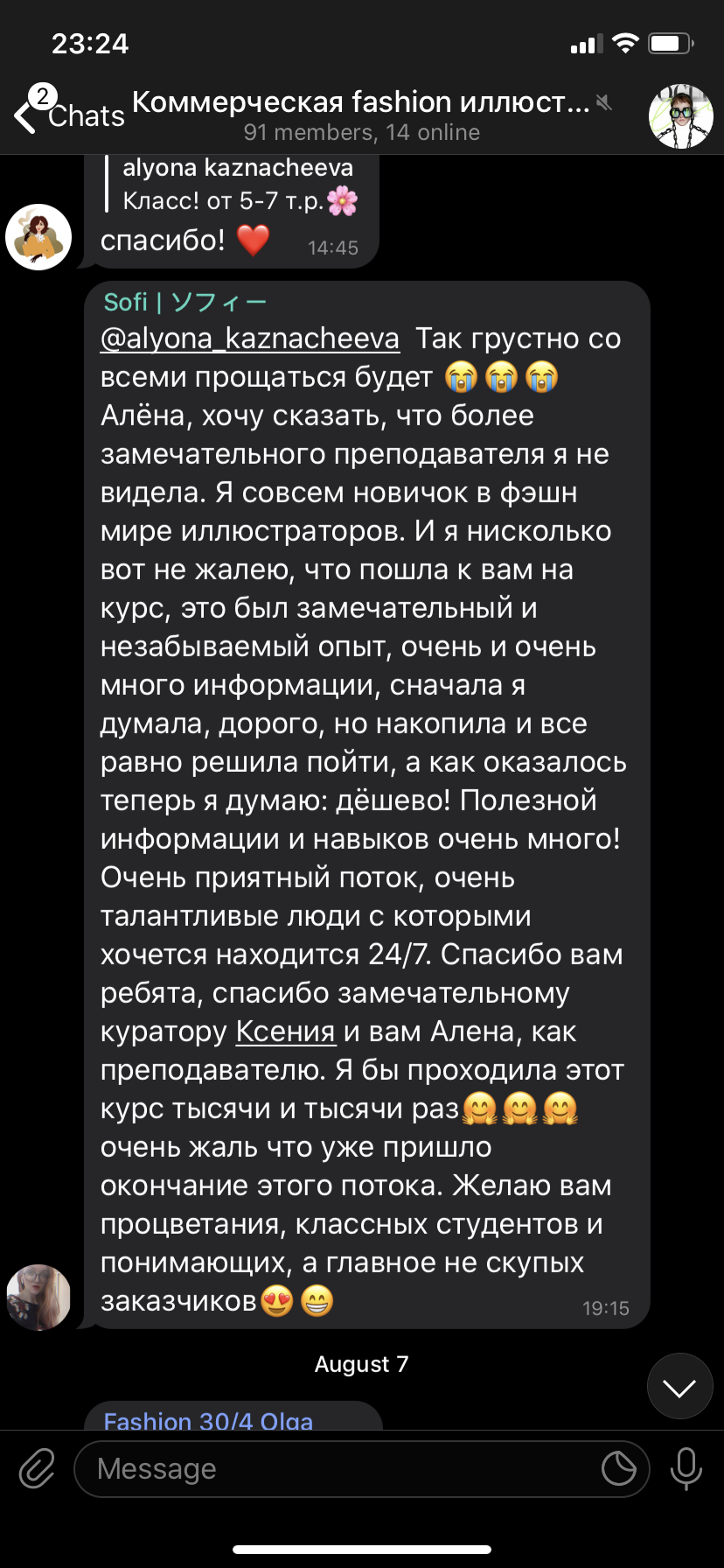The image size is (724, 1568).
Task: Open the Ксения mention link
Action: pos(286,1032)
